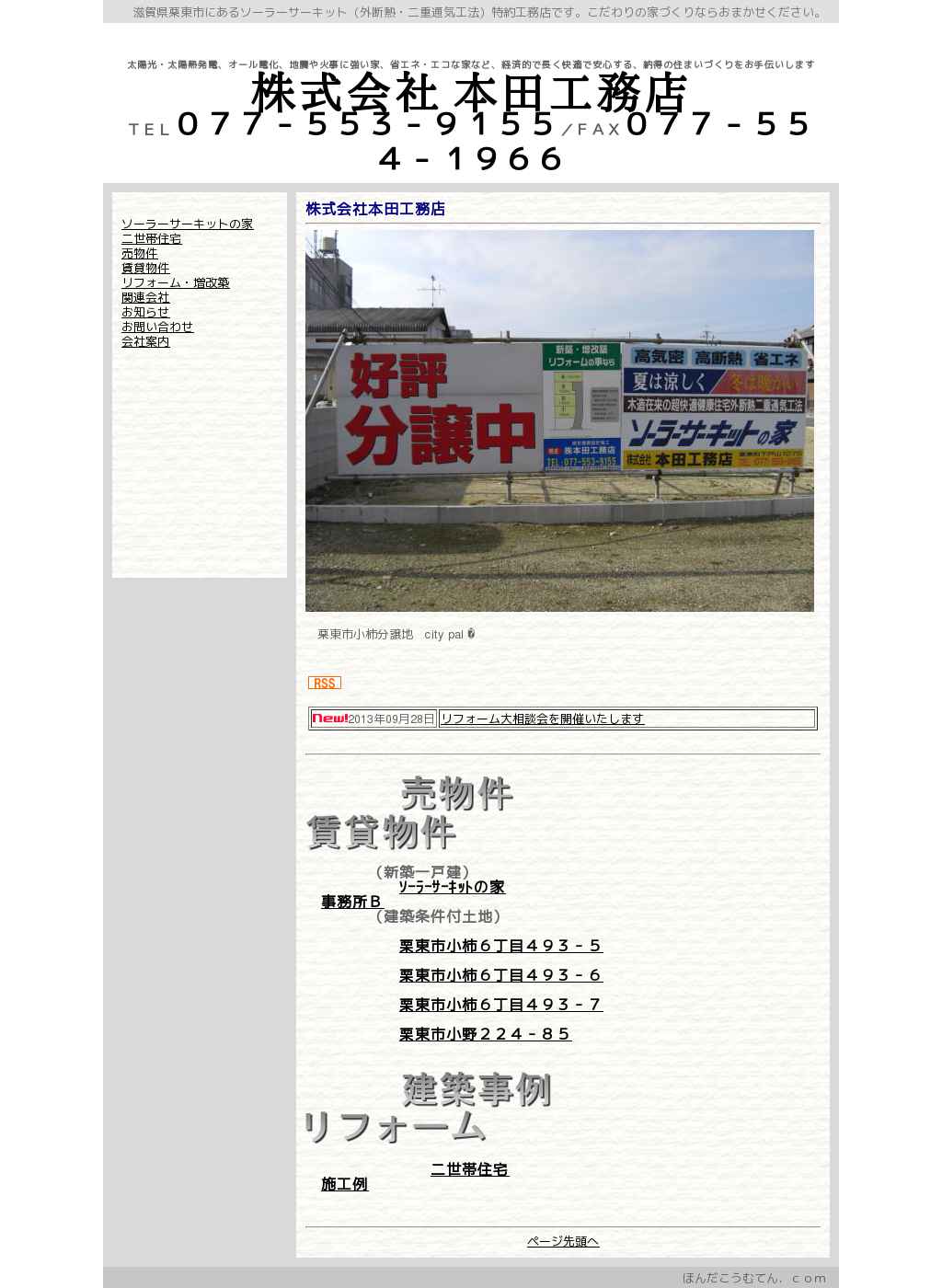Open listing 栗東市小柿6丁目493-5
The height and width of the screenshot is (1288, 942).
(x=500, y=946)
